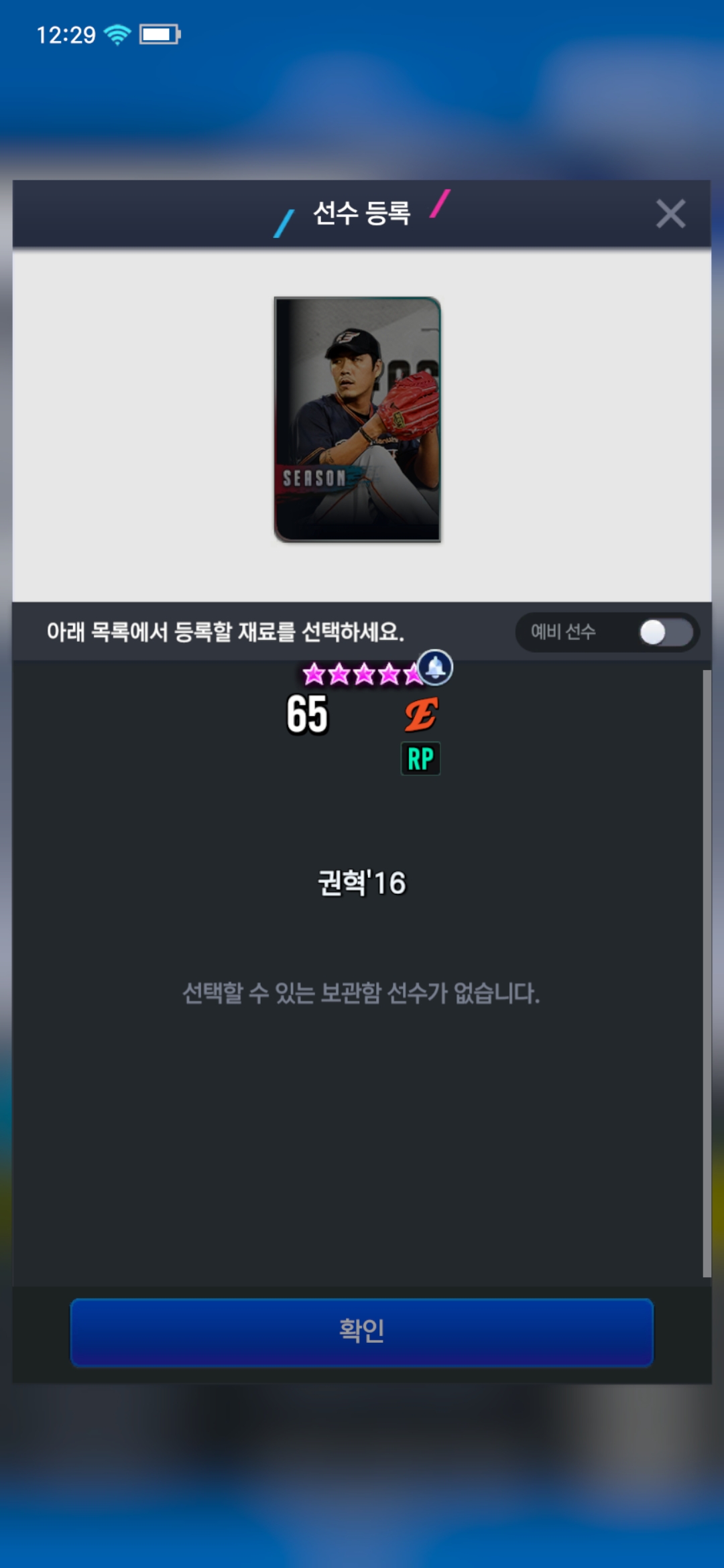Toggle the 예비 선수 switch
This screenshot has height=1568, width=724.
click(x=664, y=632)
